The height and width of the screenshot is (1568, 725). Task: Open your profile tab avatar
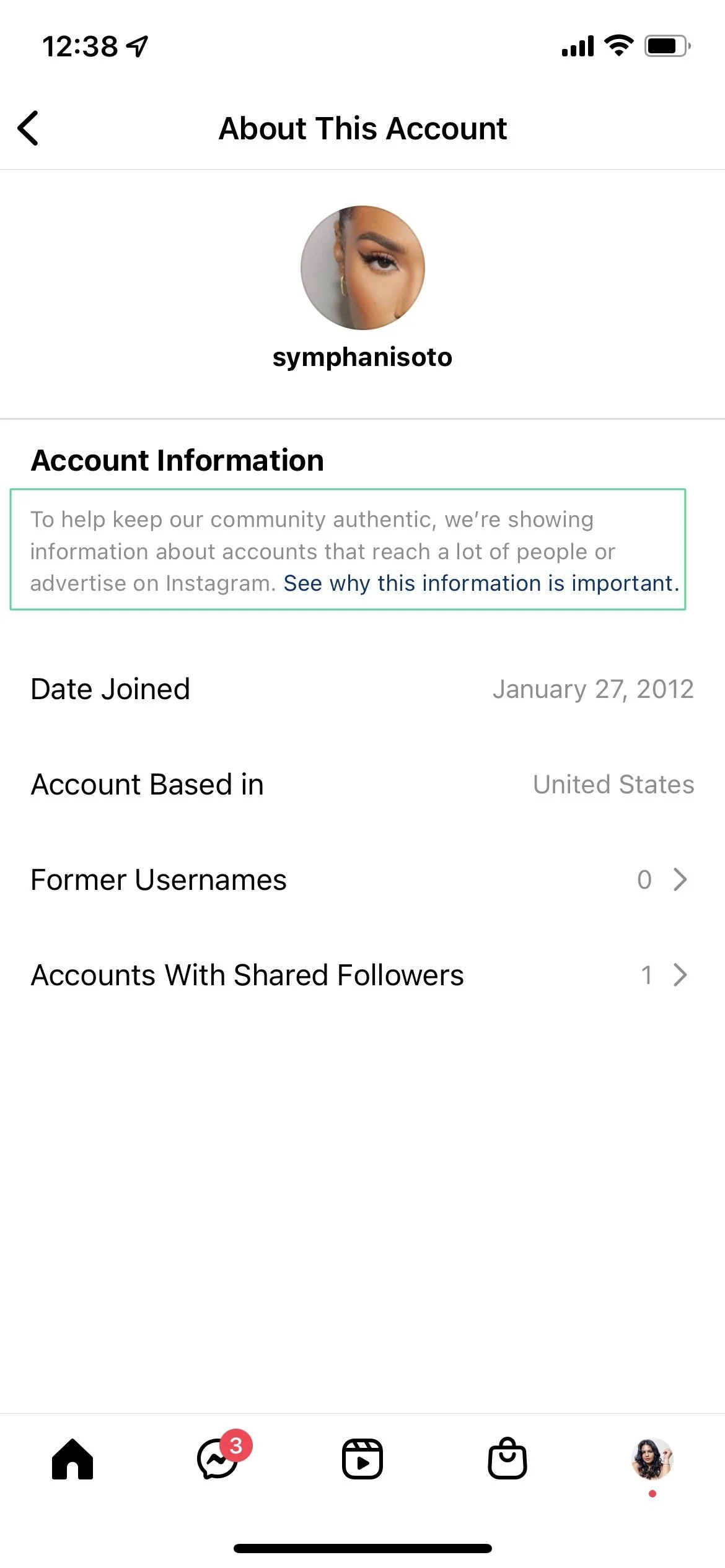pos(652,1459)
